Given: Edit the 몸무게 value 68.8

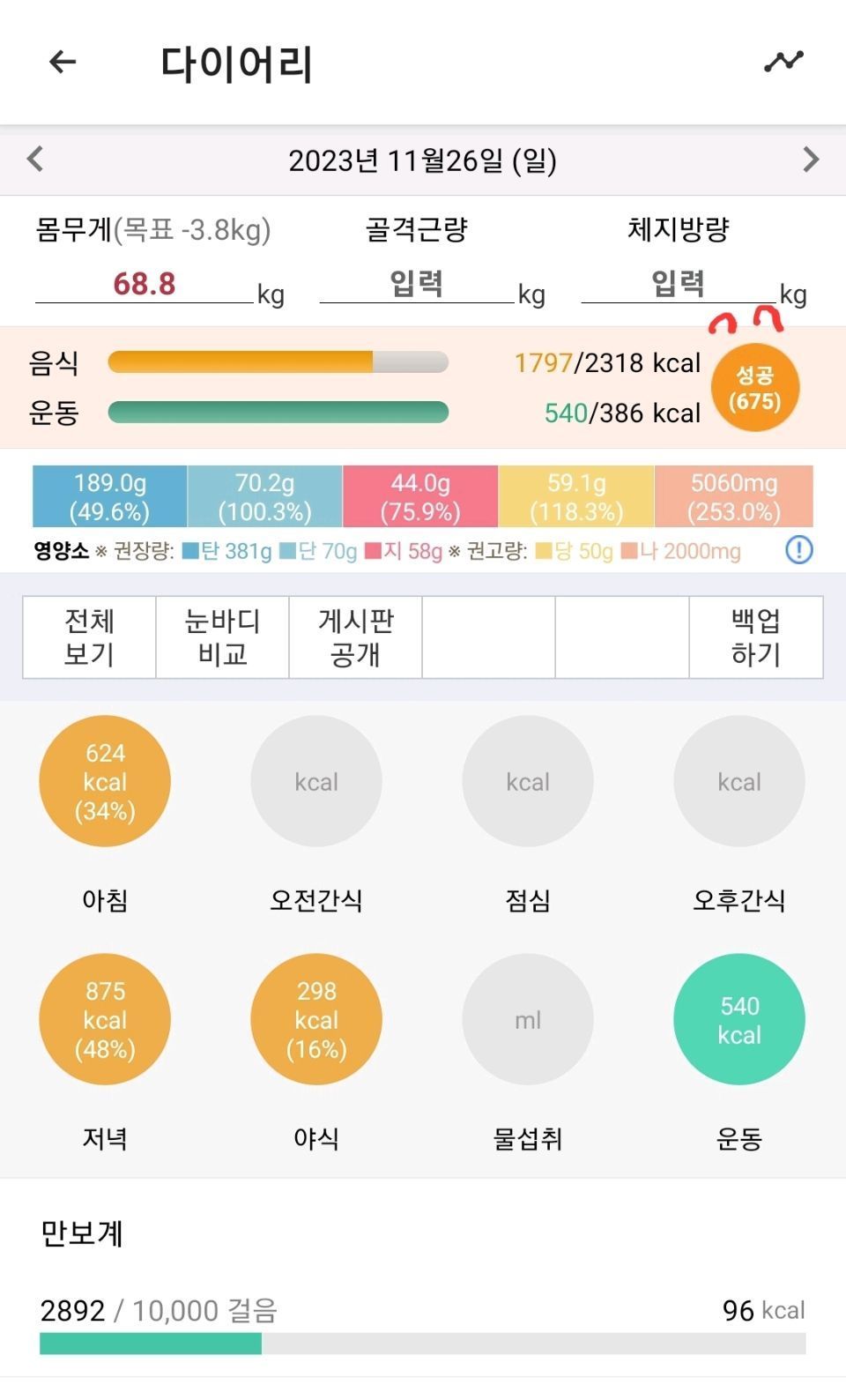Looking at the screenshot, I should (x=145, y=284).
